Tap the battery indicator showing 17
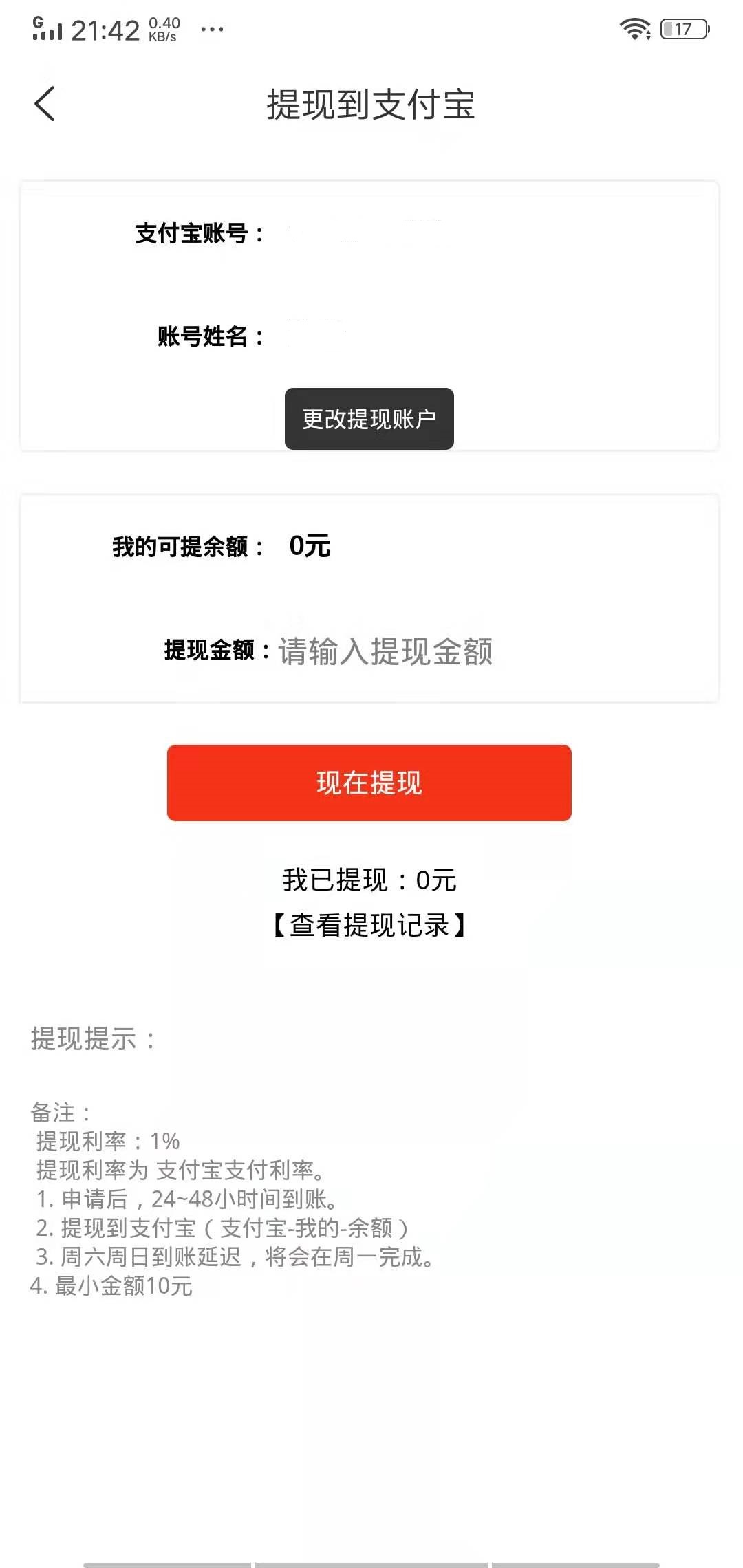 coord(683,28)
